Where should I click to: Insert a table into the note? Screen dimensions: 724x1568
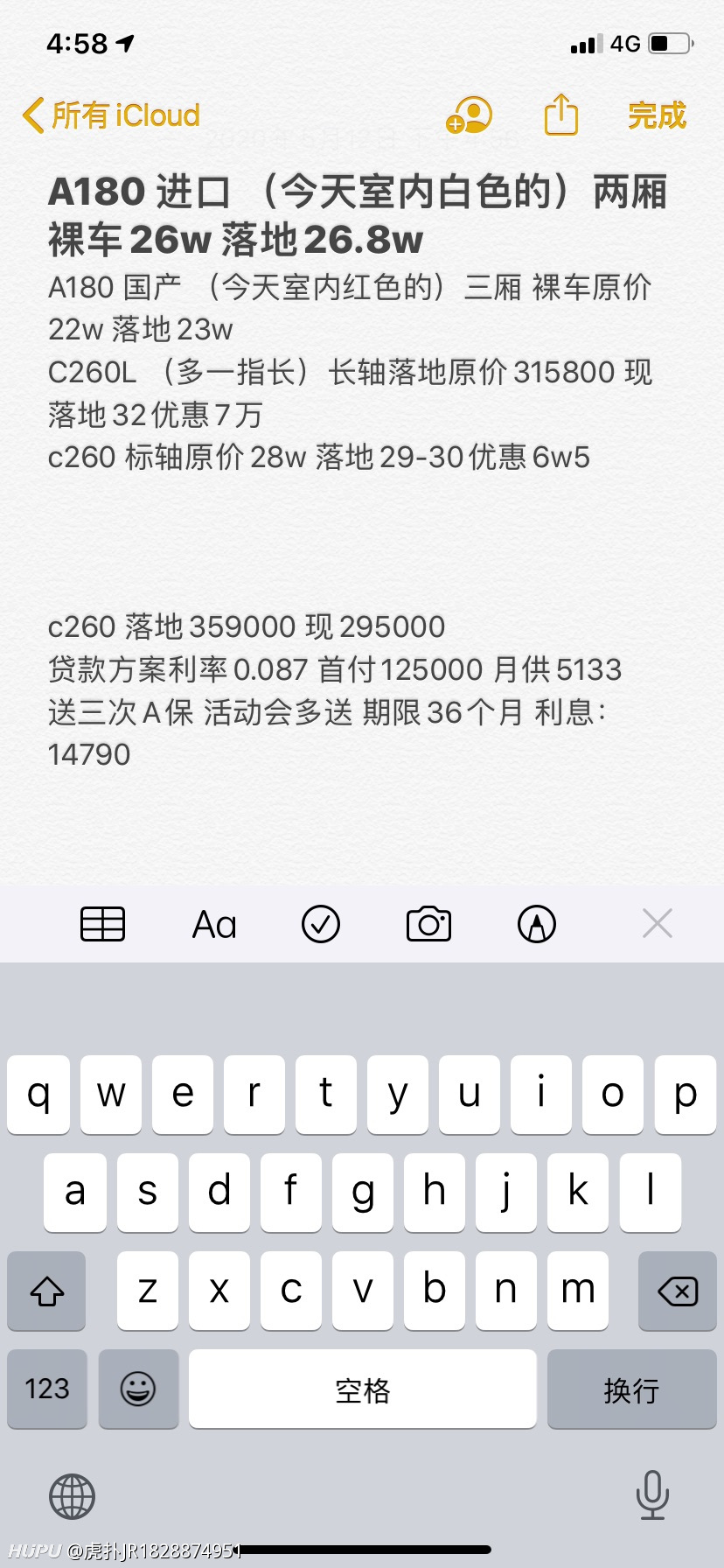coord(103,924)
